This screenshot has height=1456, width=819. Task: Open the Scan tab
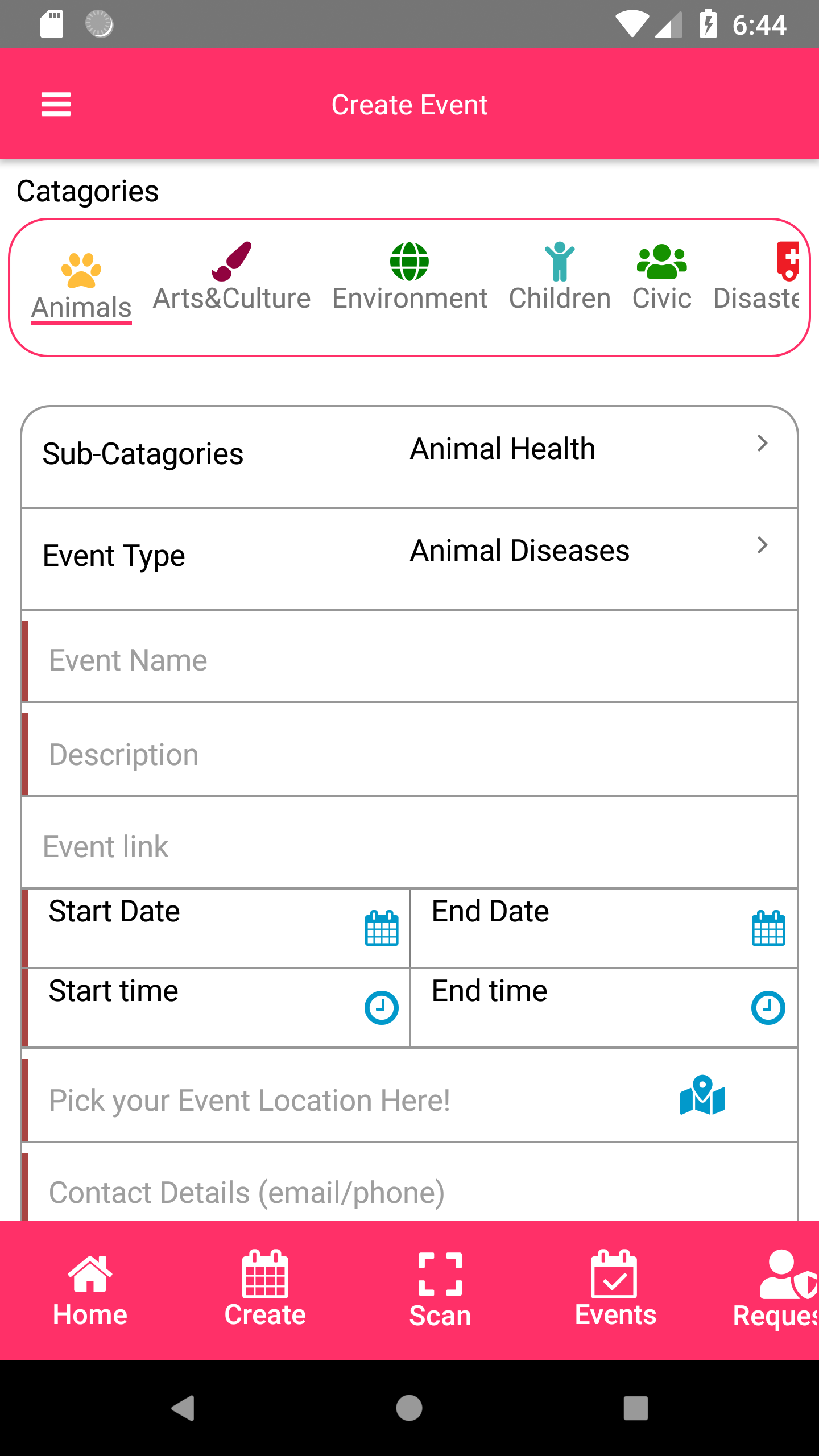(440, 1290)
